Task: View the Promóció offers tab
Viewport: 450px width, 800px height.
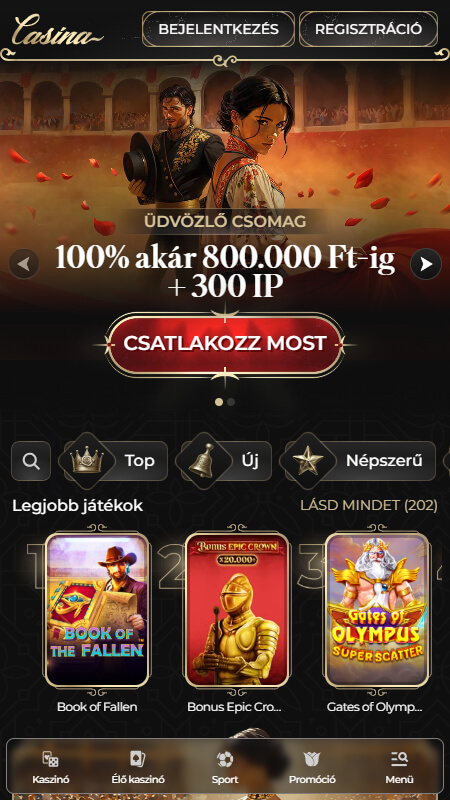Action: coord(312,767)
